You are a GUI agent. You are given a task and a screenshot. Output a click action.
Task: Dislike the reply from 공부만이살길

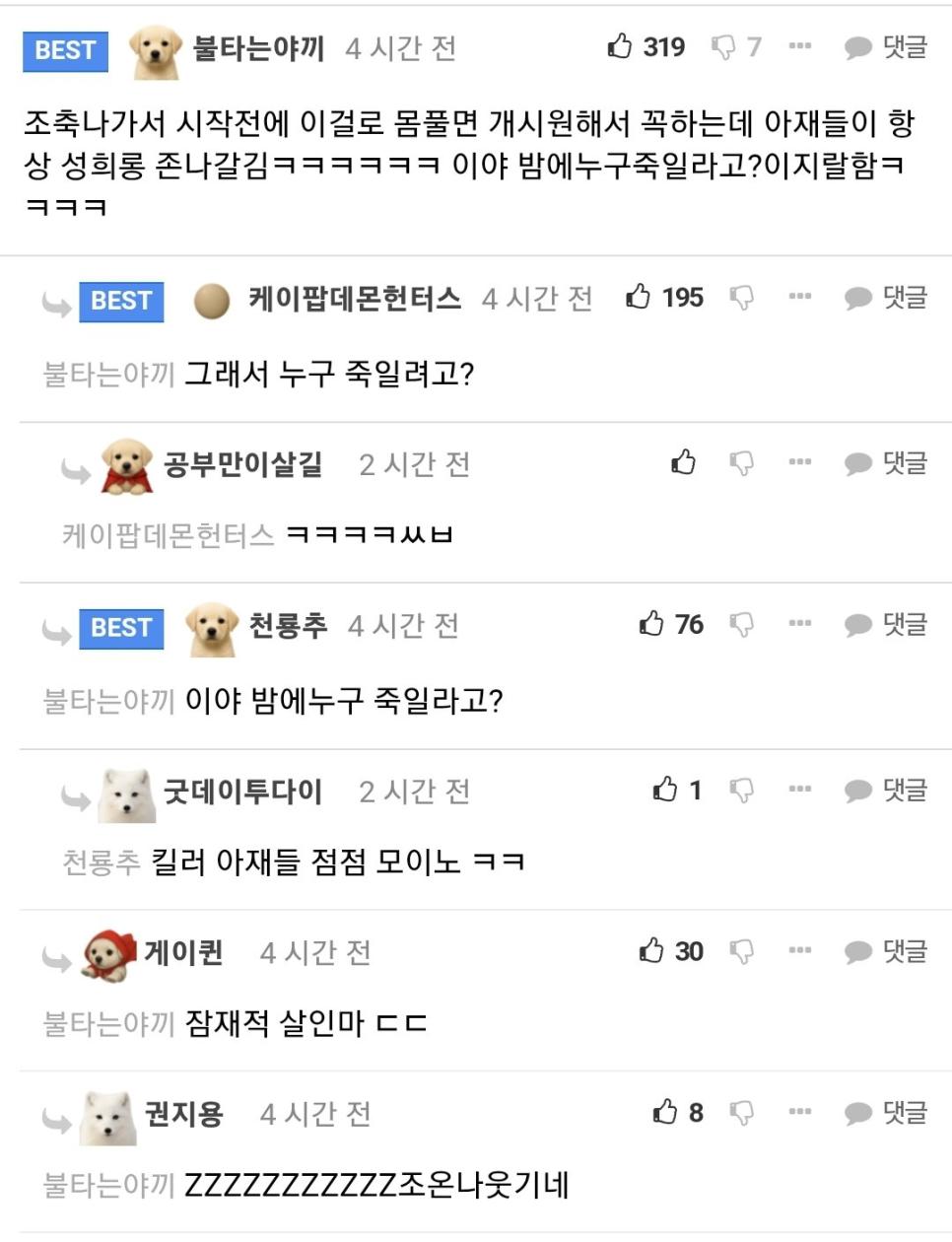[742, 462]
